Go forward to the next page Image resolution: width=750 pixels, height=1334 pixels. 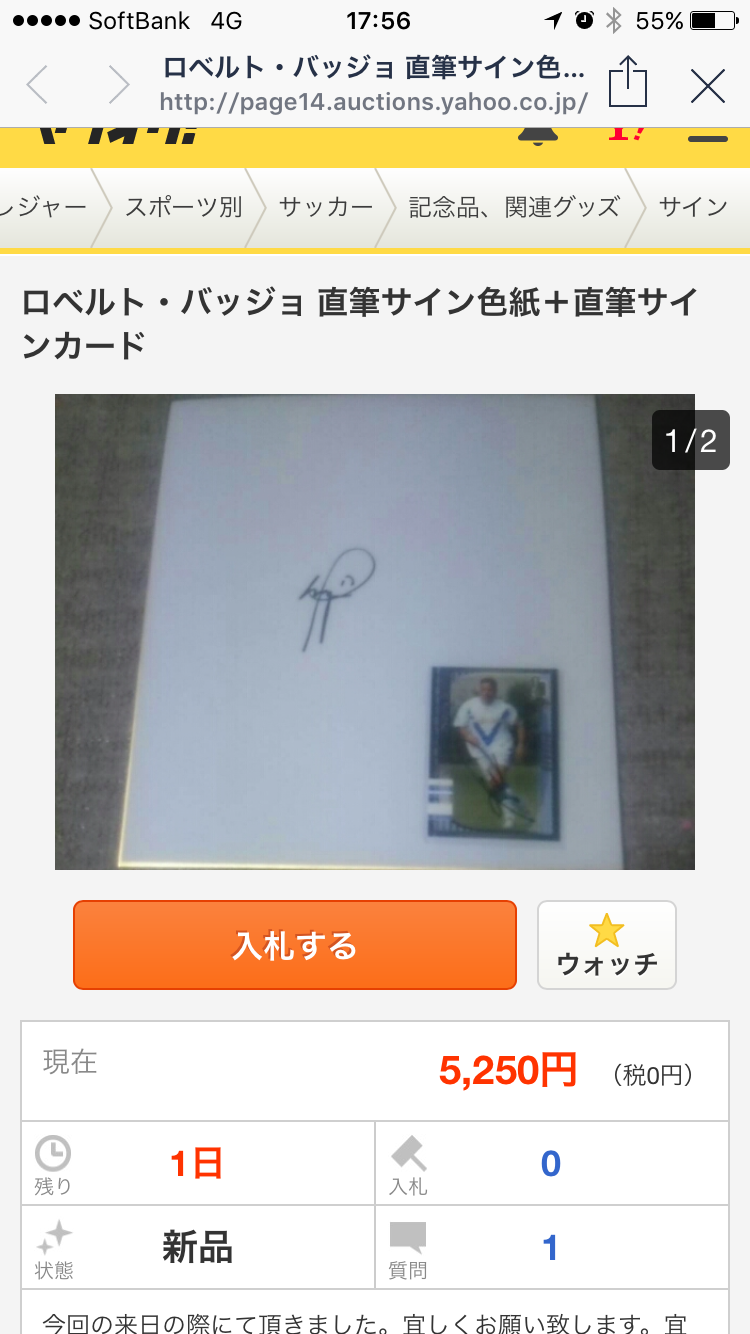point(118,85)
